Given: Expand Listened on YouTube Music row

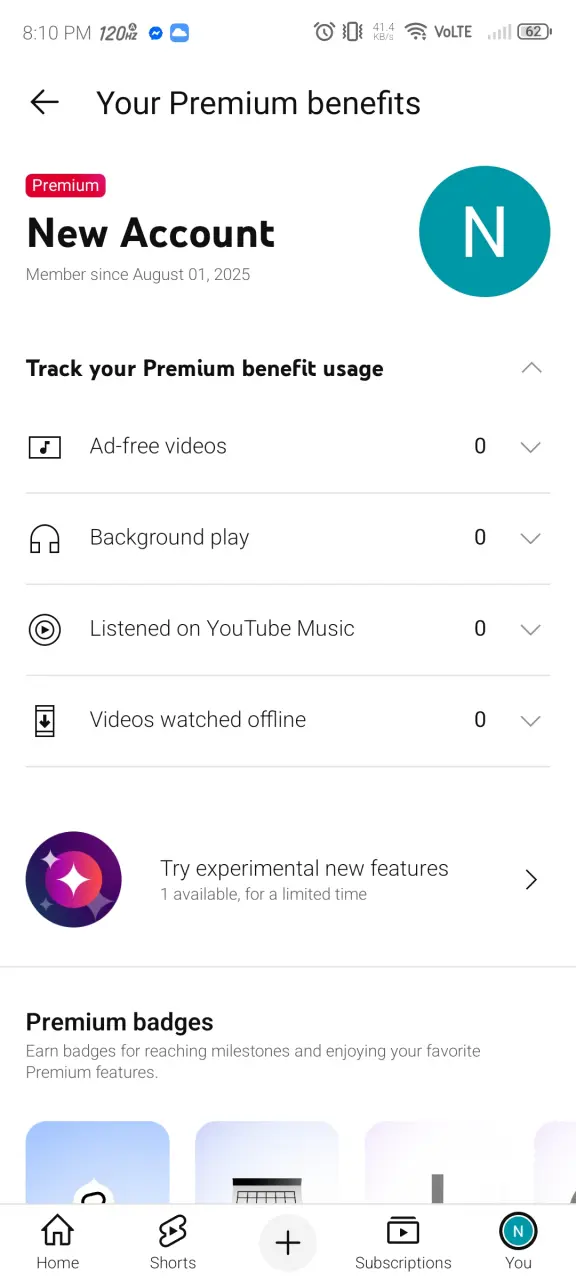Looking at the screenshot, I should point(288,629).
